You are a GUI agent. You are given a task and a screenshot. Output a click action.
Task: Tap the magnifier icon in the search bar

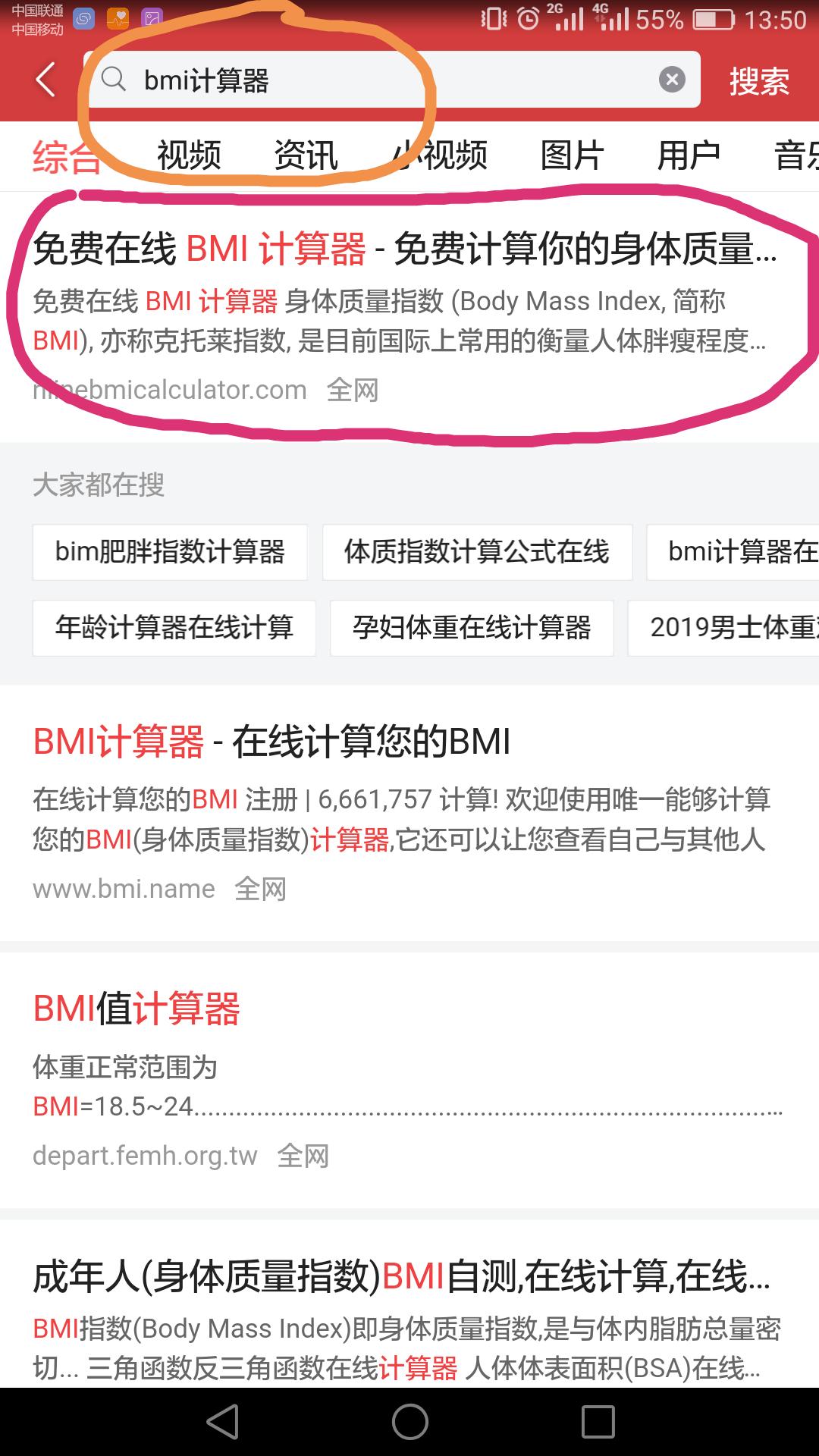[114, 79]
